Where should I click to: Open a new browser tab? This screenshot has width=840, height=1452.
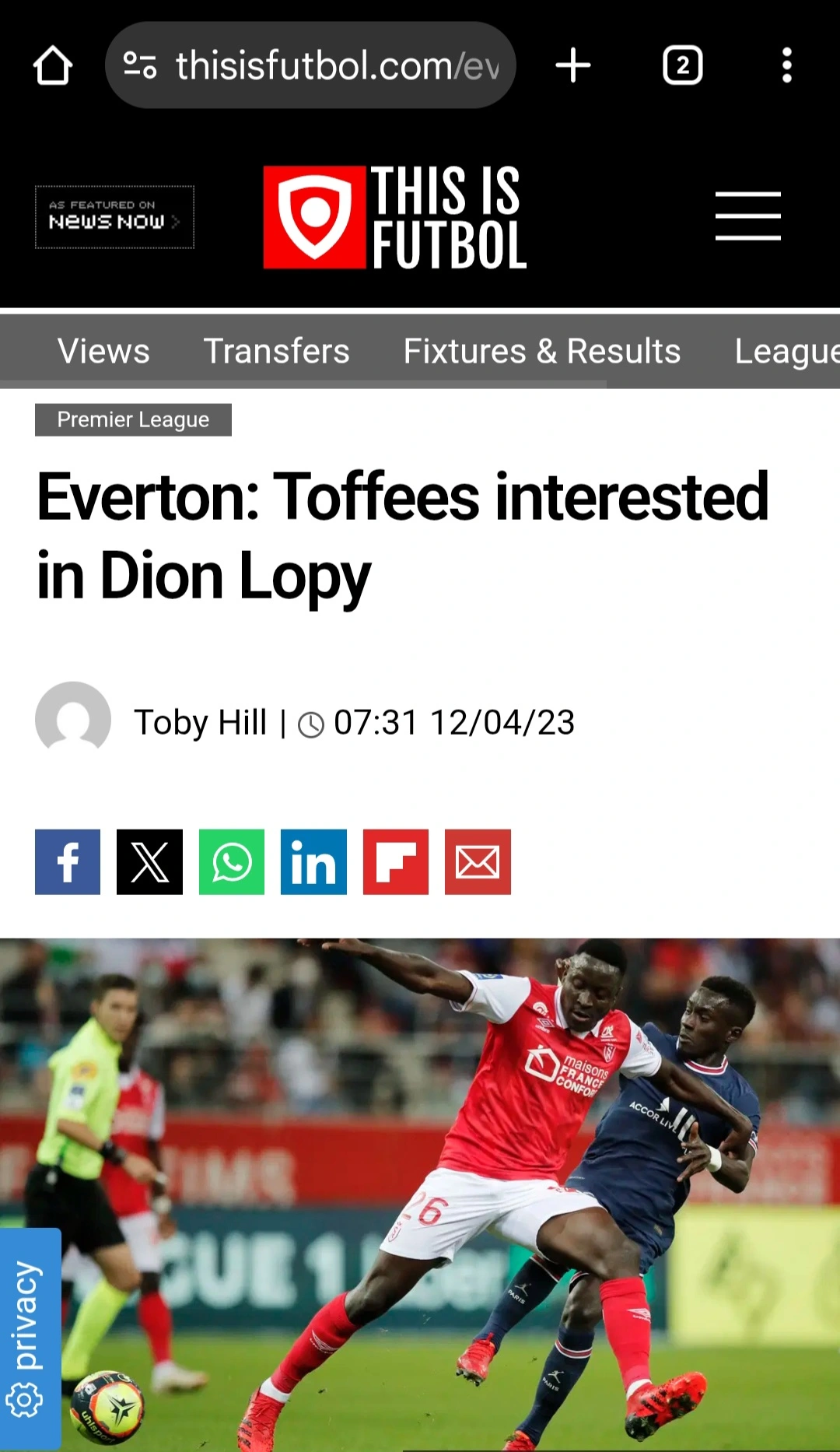tap(573, 65)
